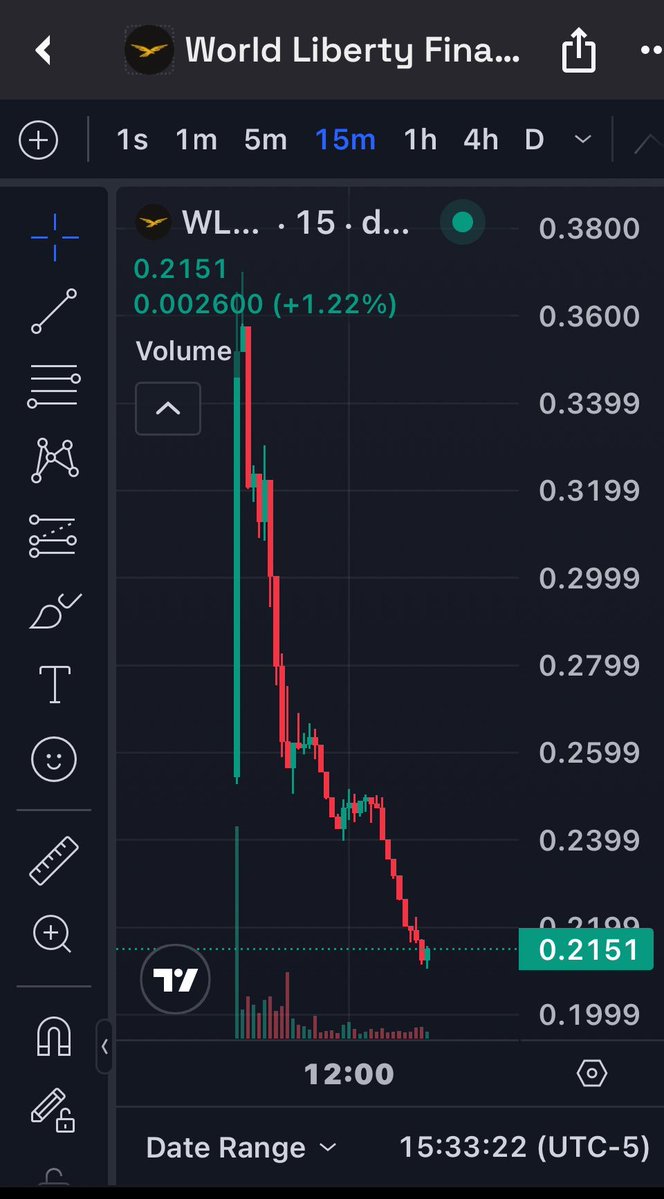
Task: Choose the trend line drawing tool
Action: tap(54, 310)
